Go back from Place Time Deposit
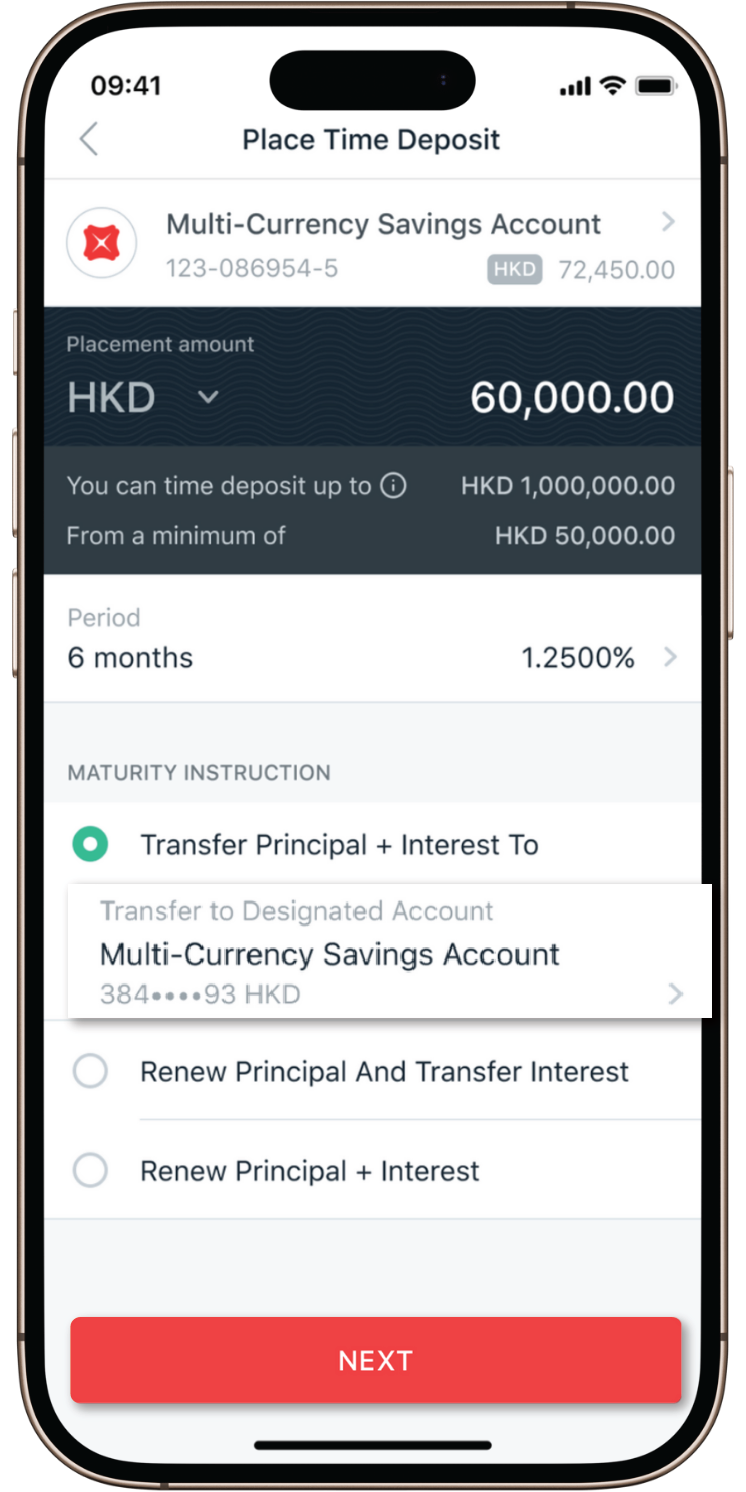This screenshot has width=746, height=1492. pyautogui.click(x=89, y=139)
